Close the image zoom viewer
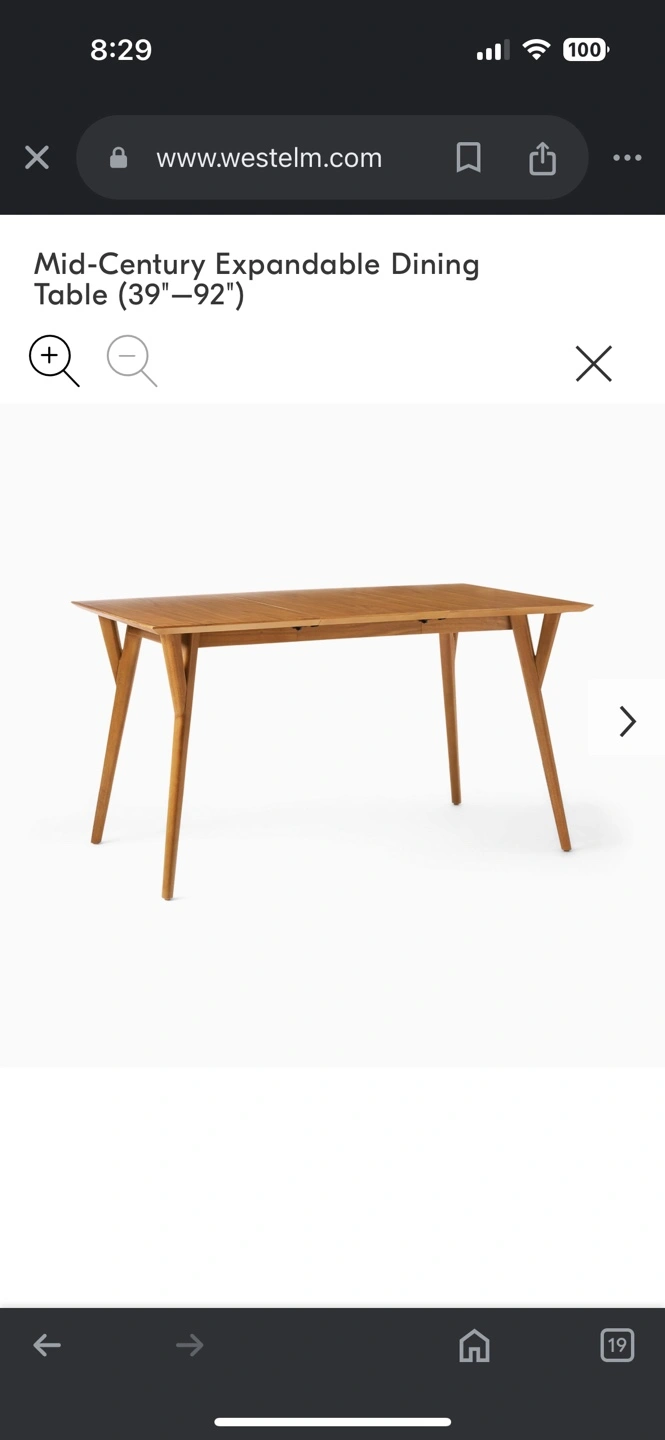 594,364
